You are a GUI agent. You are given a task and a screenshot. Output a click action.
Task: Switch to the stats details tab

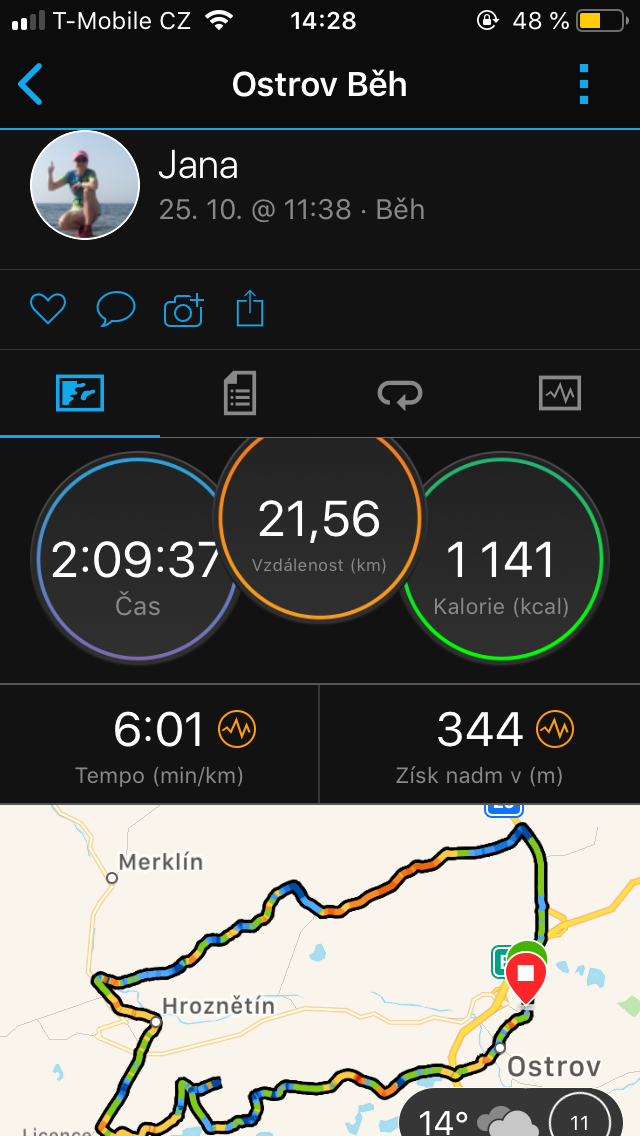[240, 393]
